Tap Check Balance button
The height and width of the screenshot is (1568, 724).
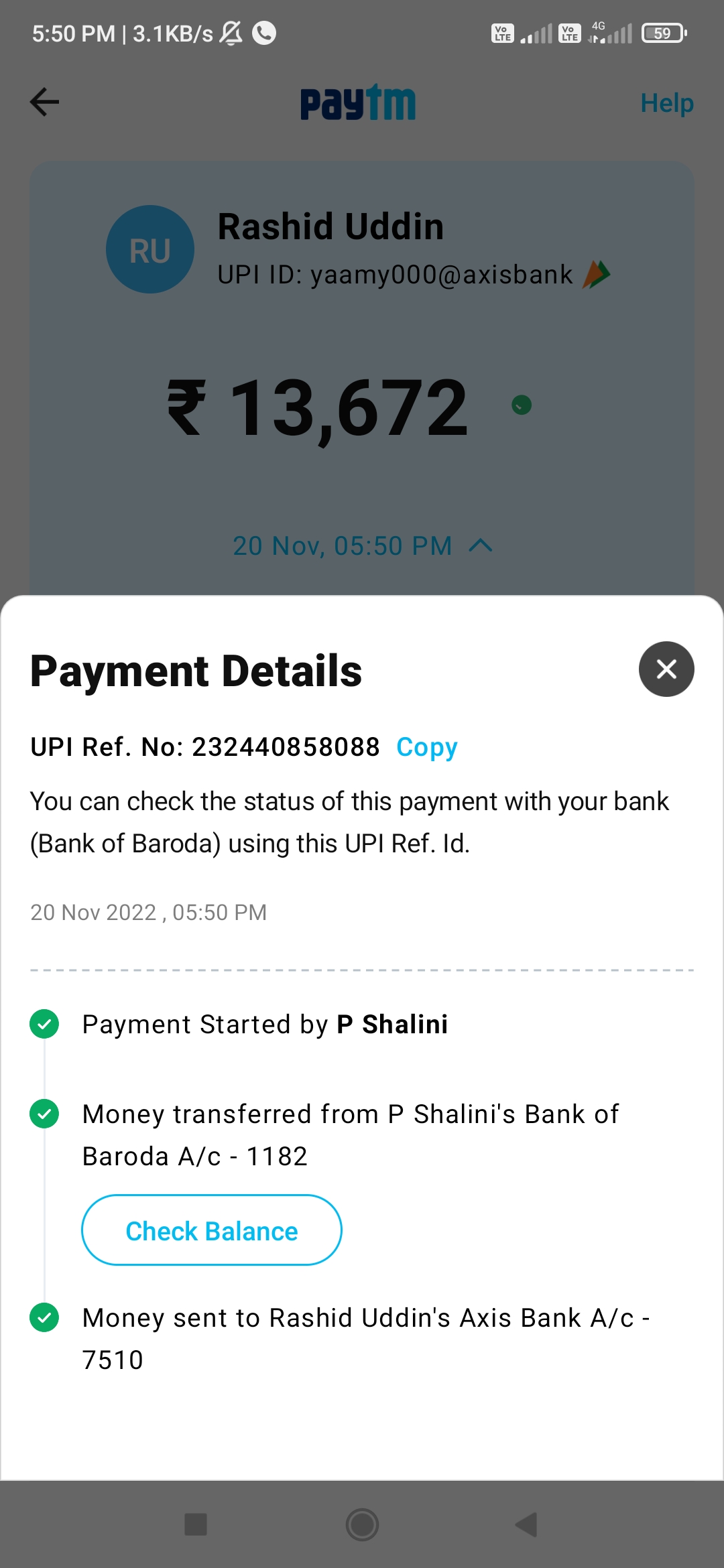211,1230
